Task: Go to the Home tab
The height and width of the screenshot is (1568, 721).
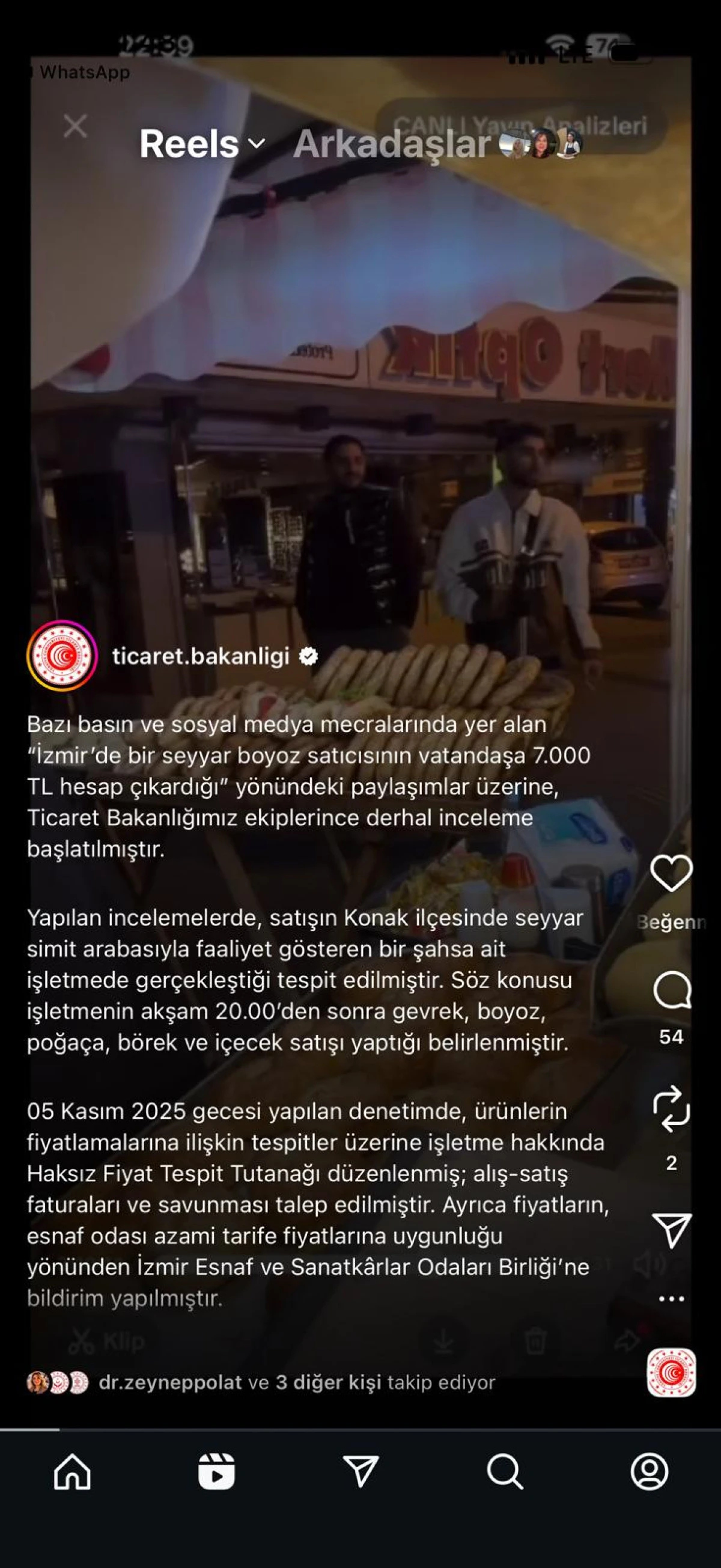Action: click(x=73, y=1472)
